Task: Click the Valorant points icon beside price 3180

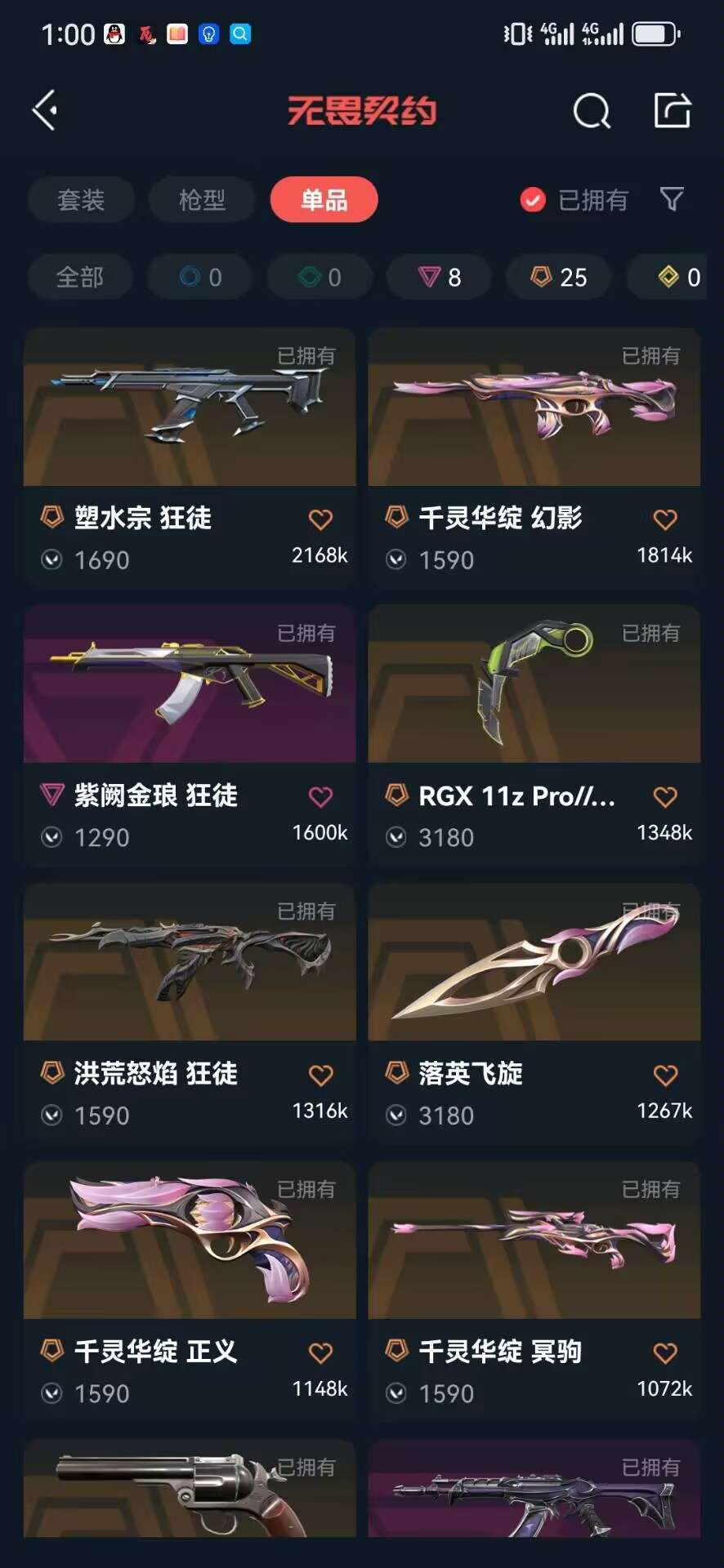Action: (x=396, y=838)
